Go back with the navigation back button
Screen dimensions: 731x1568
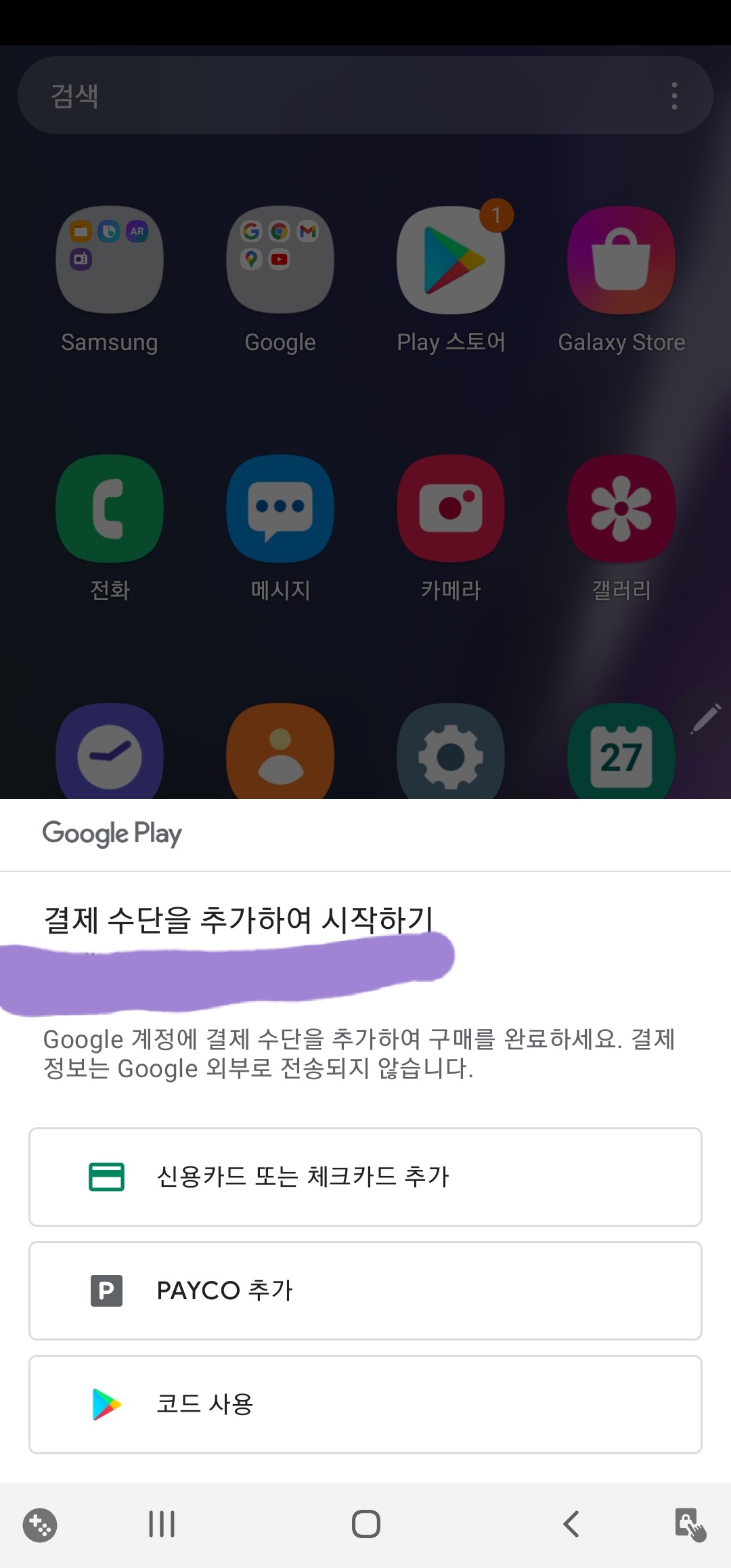click(x=571, y=1524)
